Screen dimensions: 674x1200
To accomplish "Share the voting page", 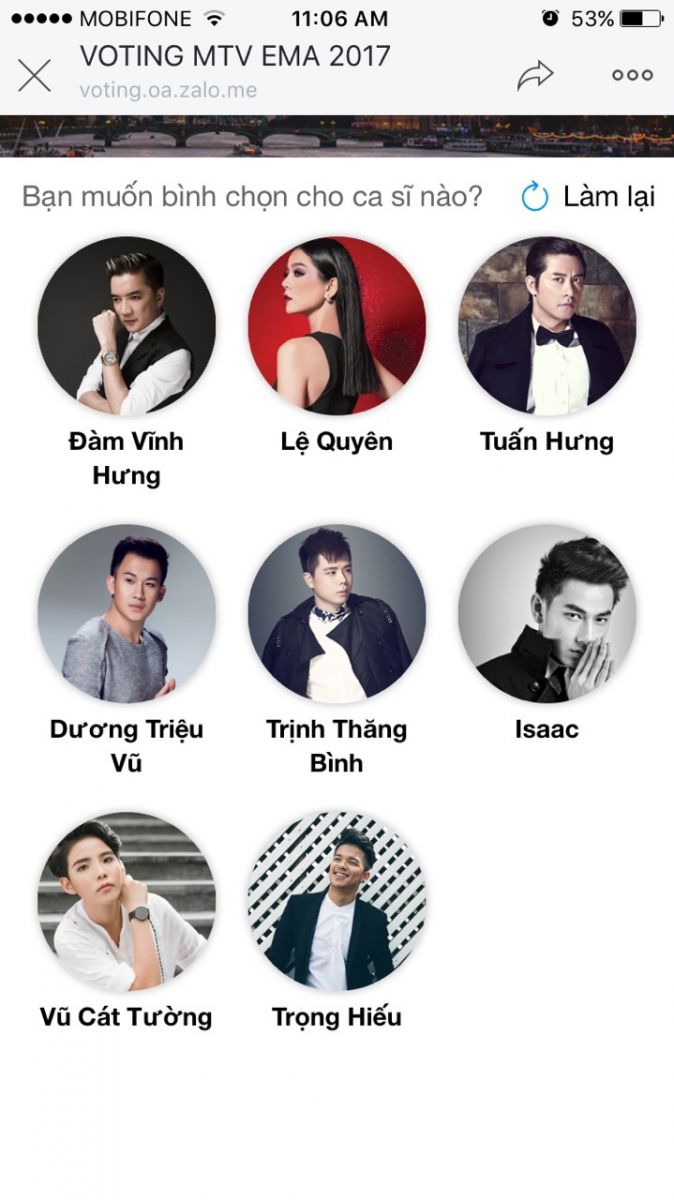I will click(535, 75).
